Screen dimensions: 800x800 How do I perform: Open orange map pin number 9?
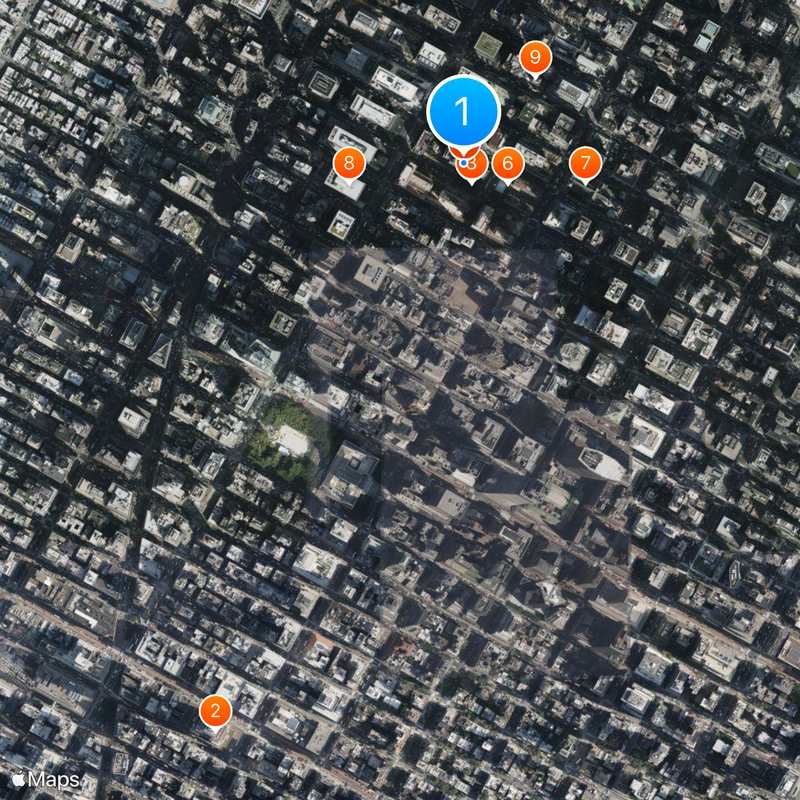click(x=536, y=57)
